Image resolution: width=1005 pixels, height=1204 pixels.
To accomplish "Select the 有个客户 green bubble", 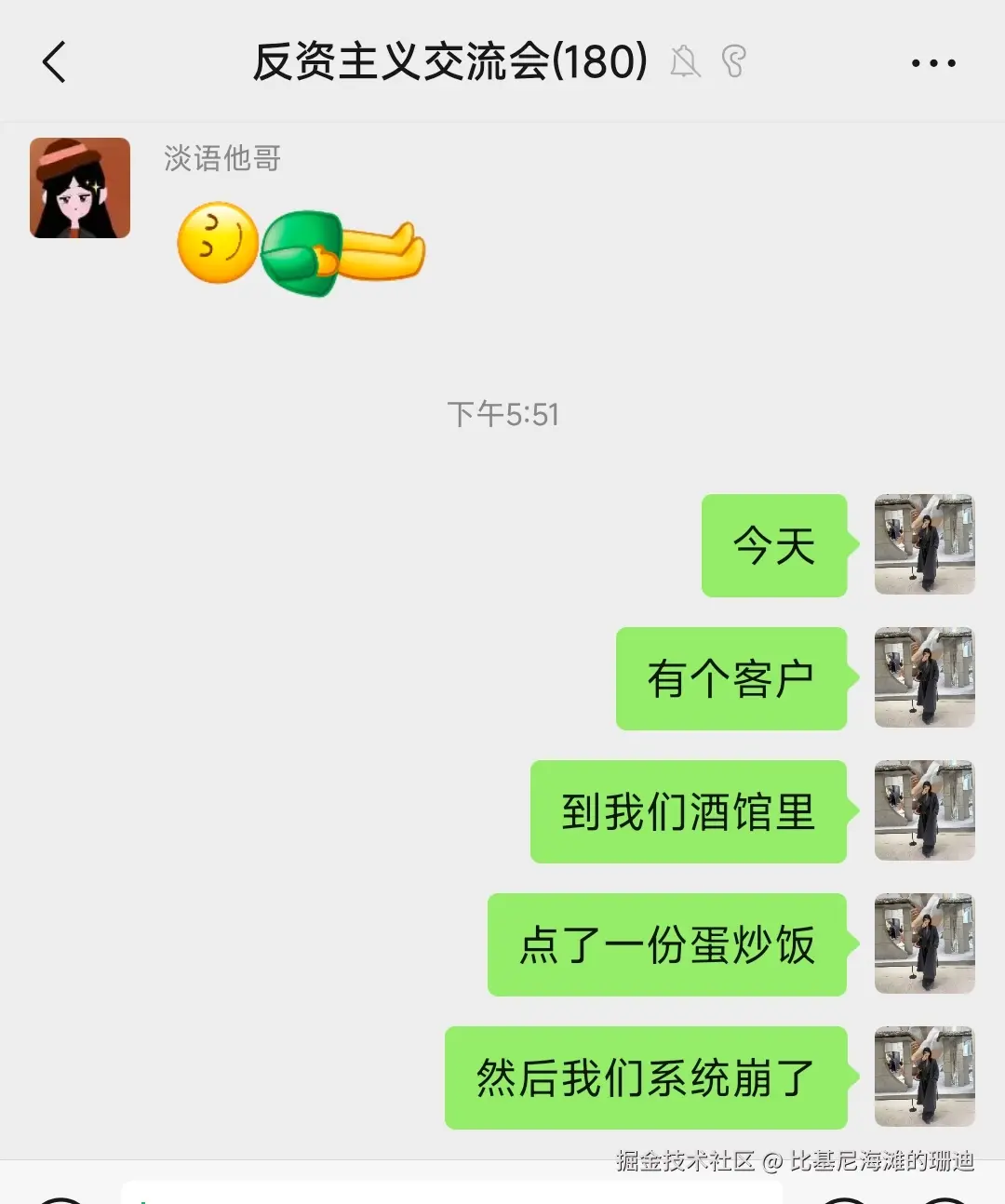I will coord(731,678).
